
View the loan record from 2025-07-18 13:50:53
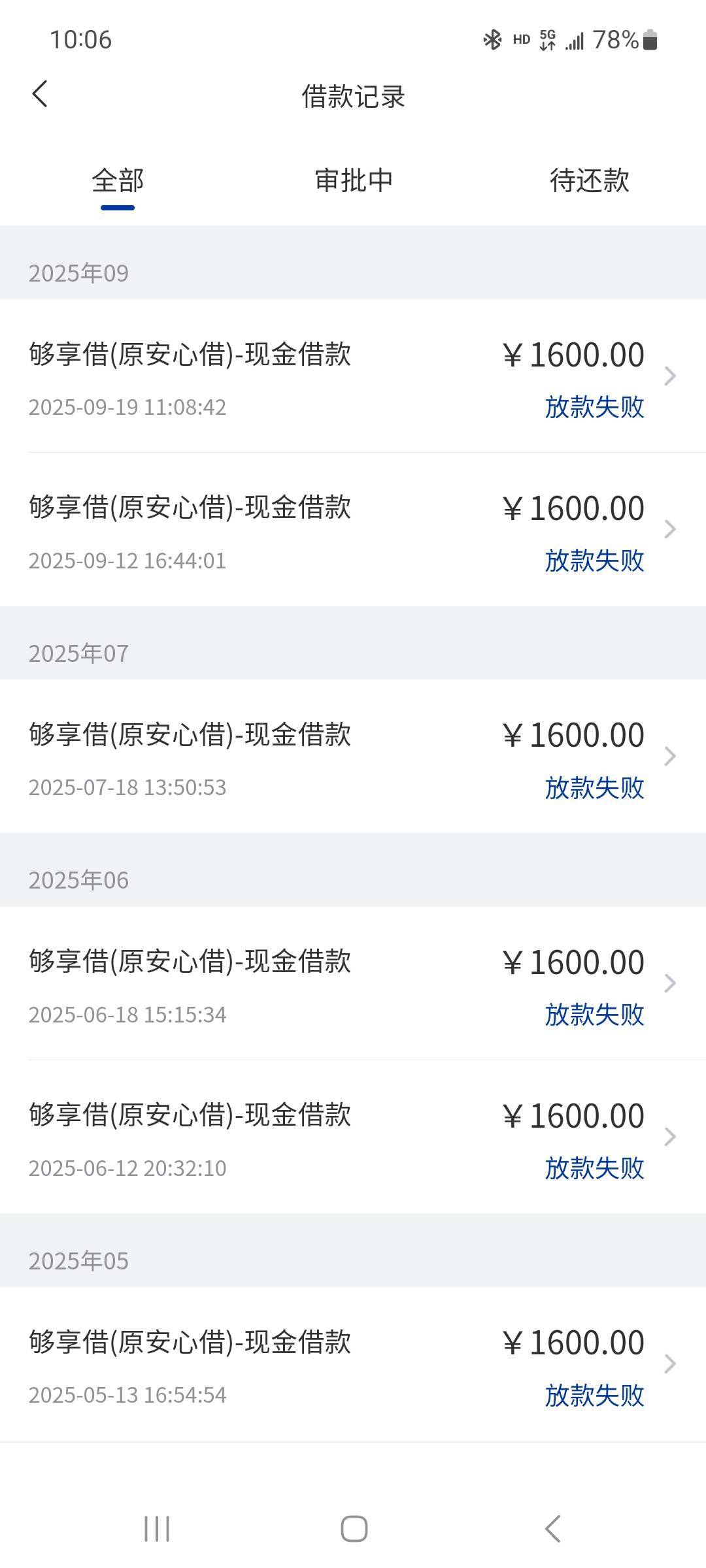pyautogui.click(x=353, y=757)
